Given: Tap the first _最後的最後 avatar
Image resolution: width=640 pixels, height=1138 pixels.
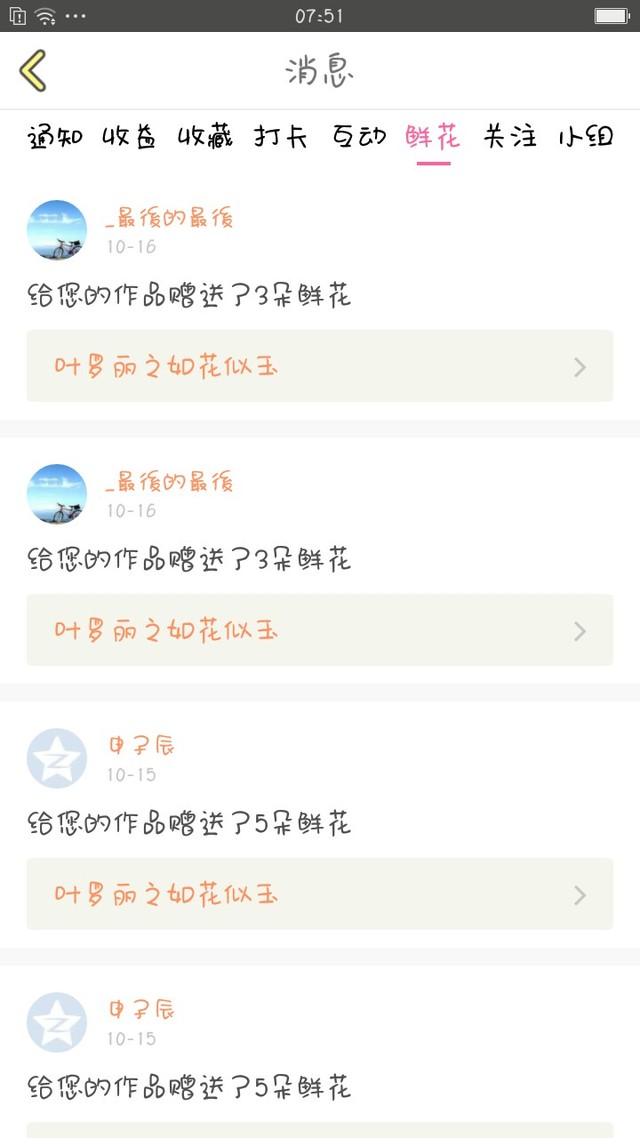Looking at the screenshot, I should (x=57, y=230).
